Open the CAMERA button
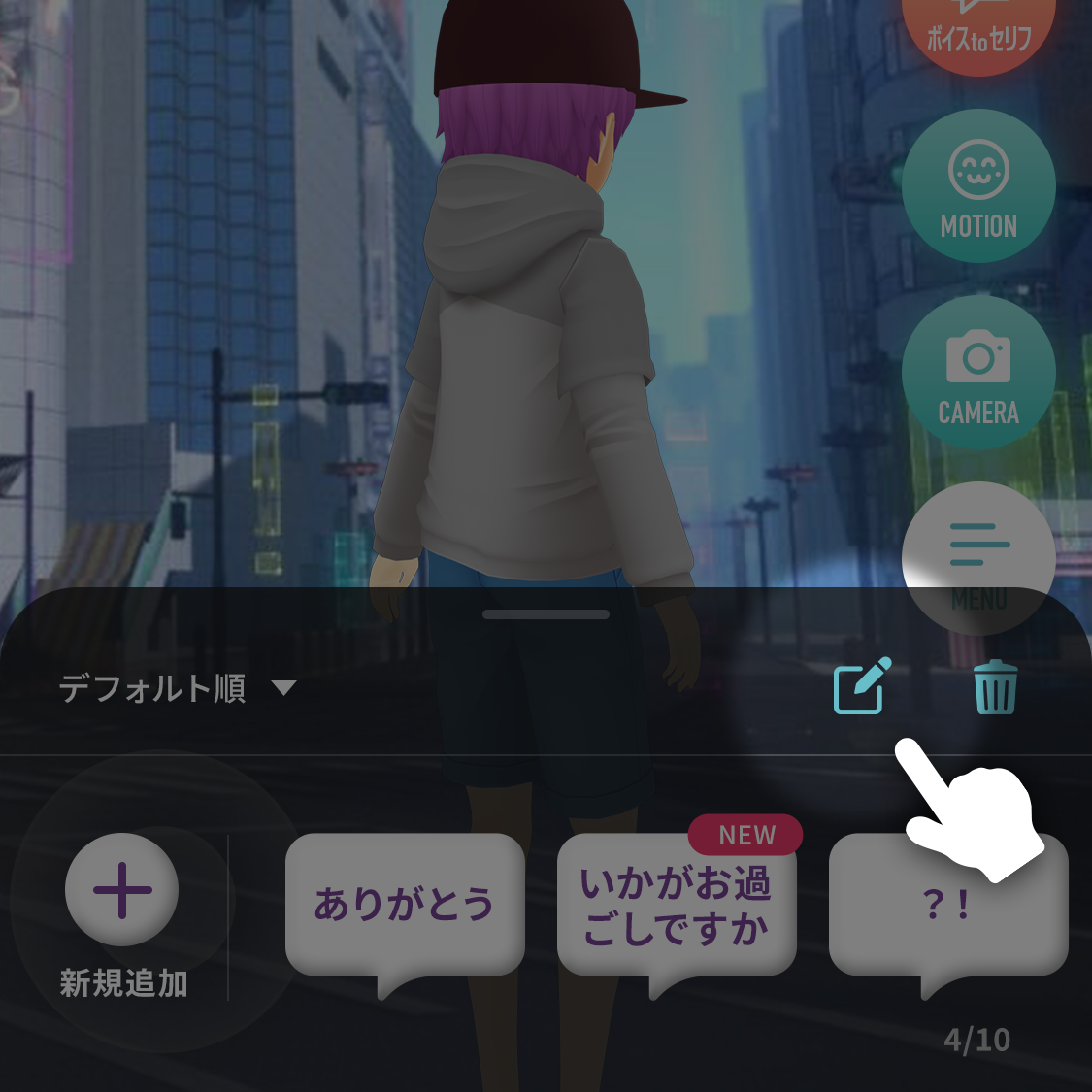Screen dimensions: 1092x1092 (x=978, y=373)
